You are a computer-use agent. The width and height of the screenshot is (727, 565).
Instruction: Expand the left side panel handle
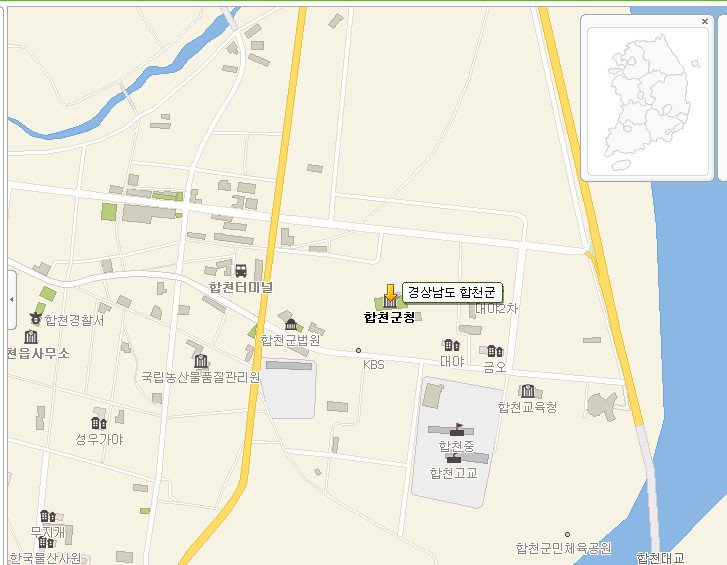11,299
